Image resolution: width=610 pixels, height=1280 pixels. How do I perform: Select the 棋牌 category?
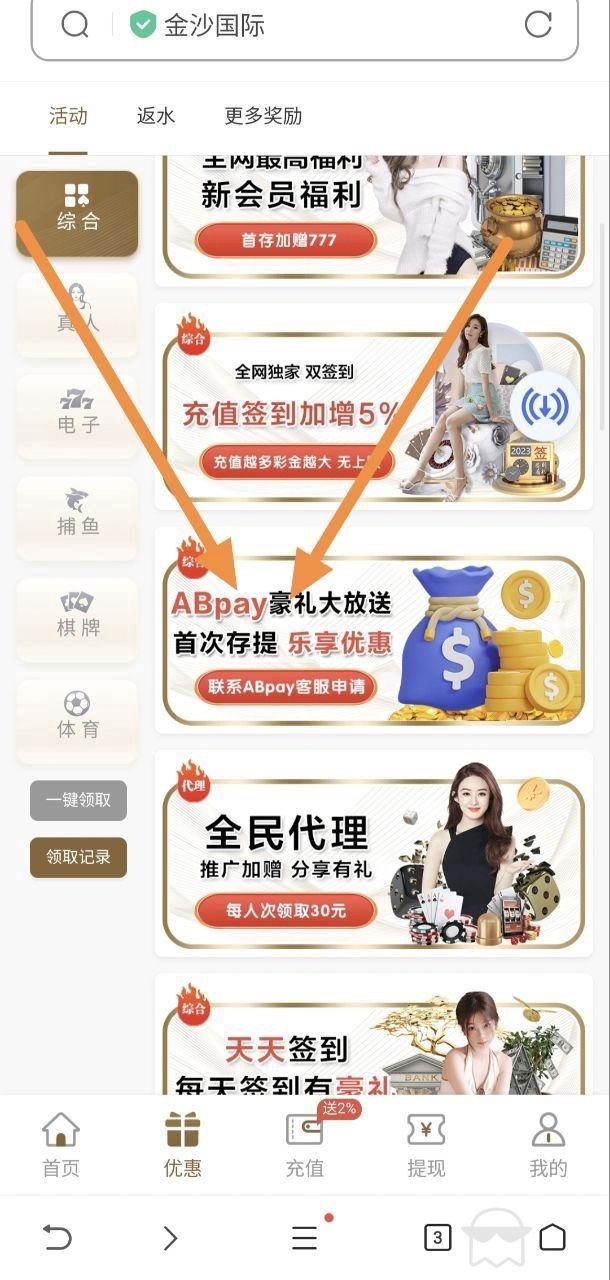point(78,617)
